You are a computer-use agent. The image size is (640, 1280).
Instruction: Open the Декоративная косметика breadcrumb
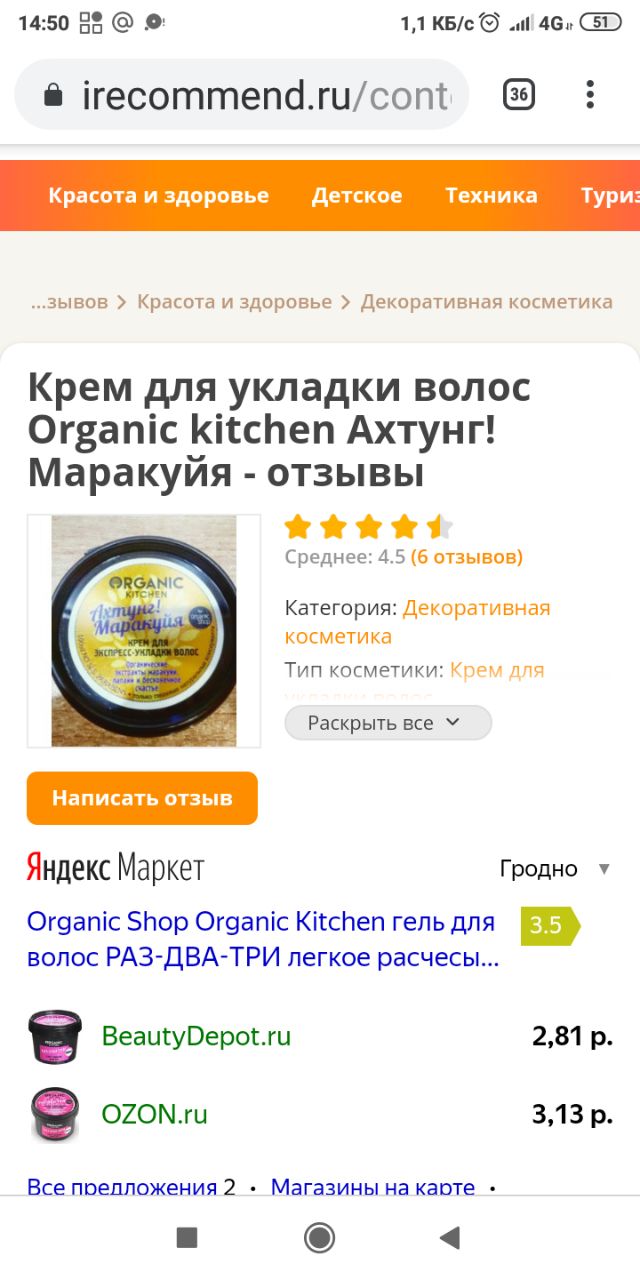click(486, 301)
